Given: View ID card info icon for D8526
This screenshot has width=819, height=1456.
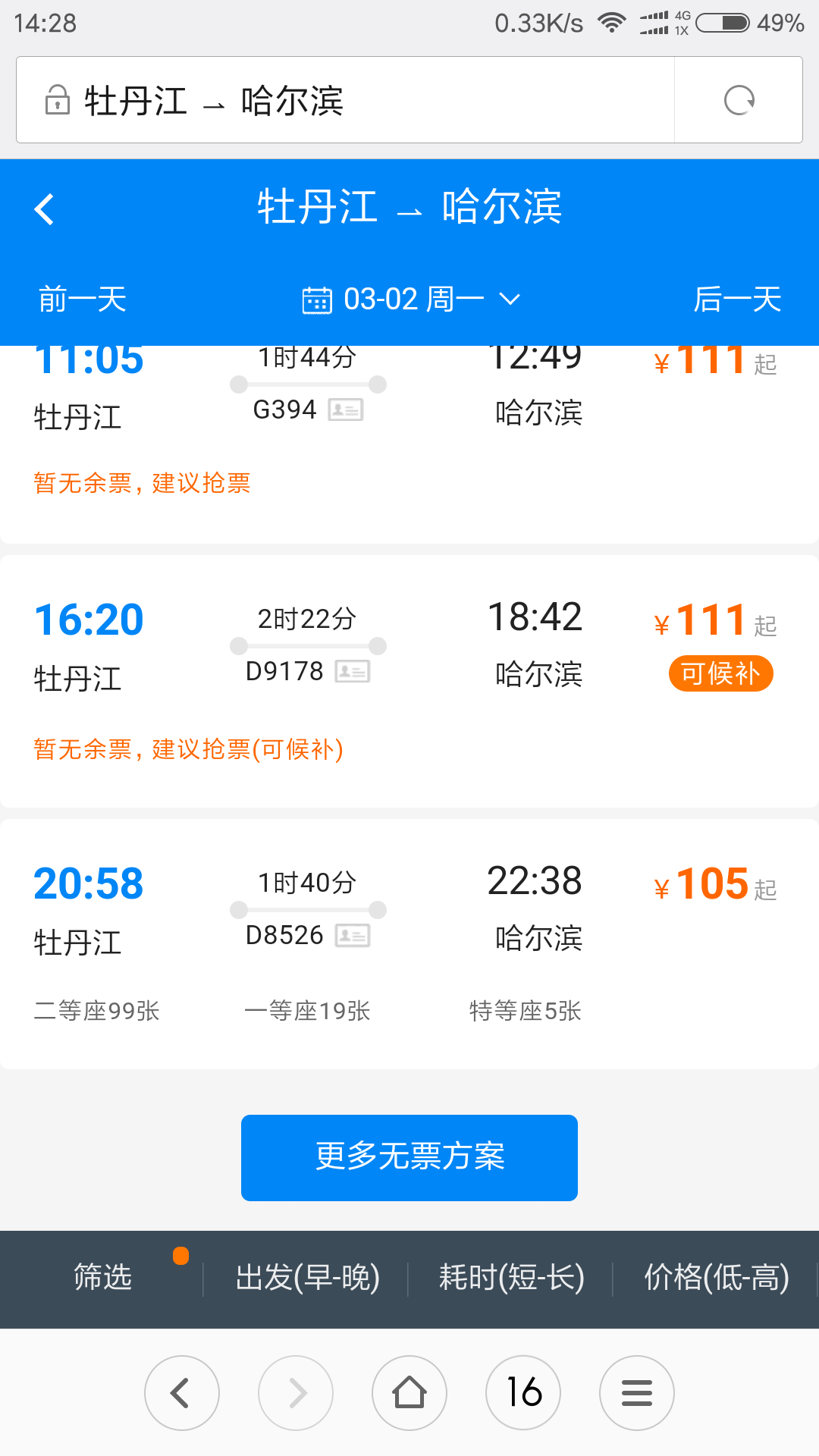Looking at the screenshot, I should [353, 936].
